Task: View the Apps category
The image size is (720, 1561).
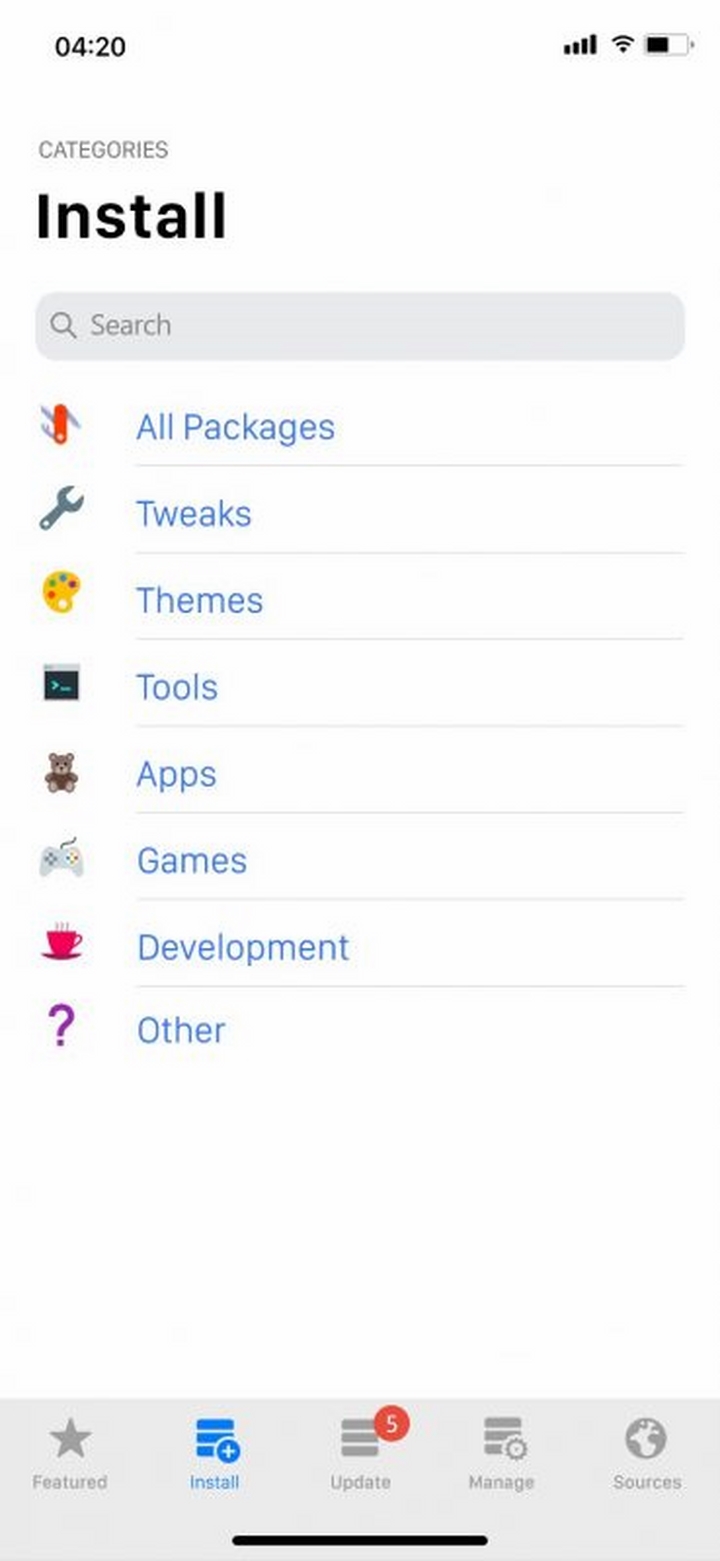Action: coord(360,774)
